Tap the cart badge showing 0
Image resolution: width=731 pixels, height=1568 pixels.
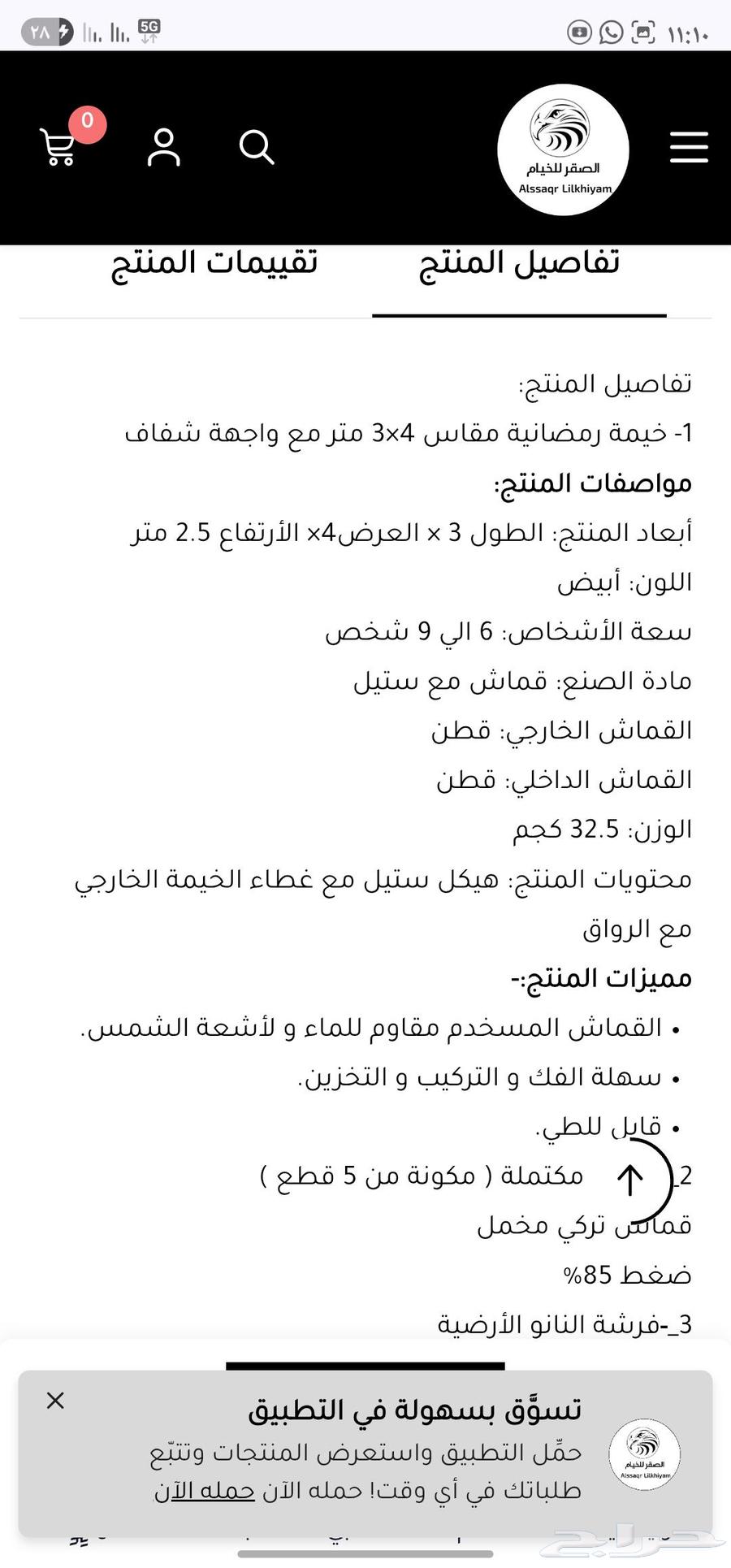[86, 123]
